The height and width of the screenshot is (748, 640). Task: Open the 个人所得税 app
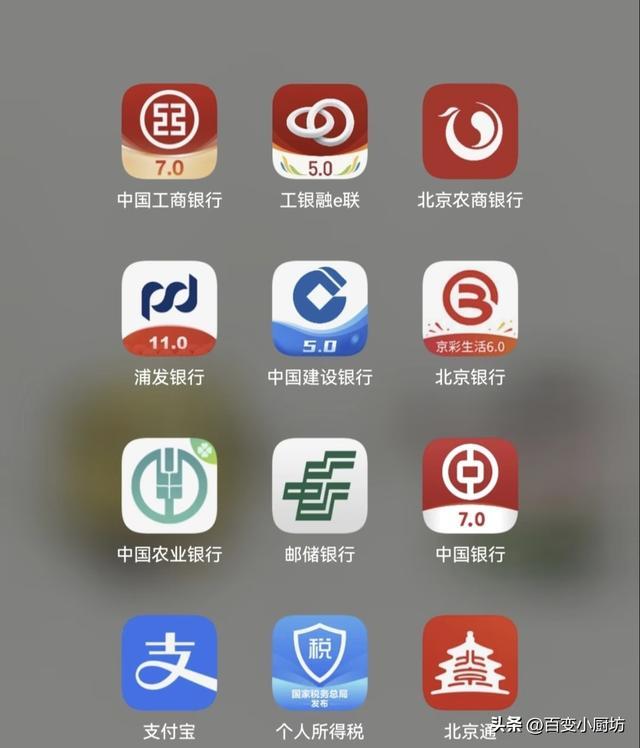pyautogui.click(x=320, y=662)
